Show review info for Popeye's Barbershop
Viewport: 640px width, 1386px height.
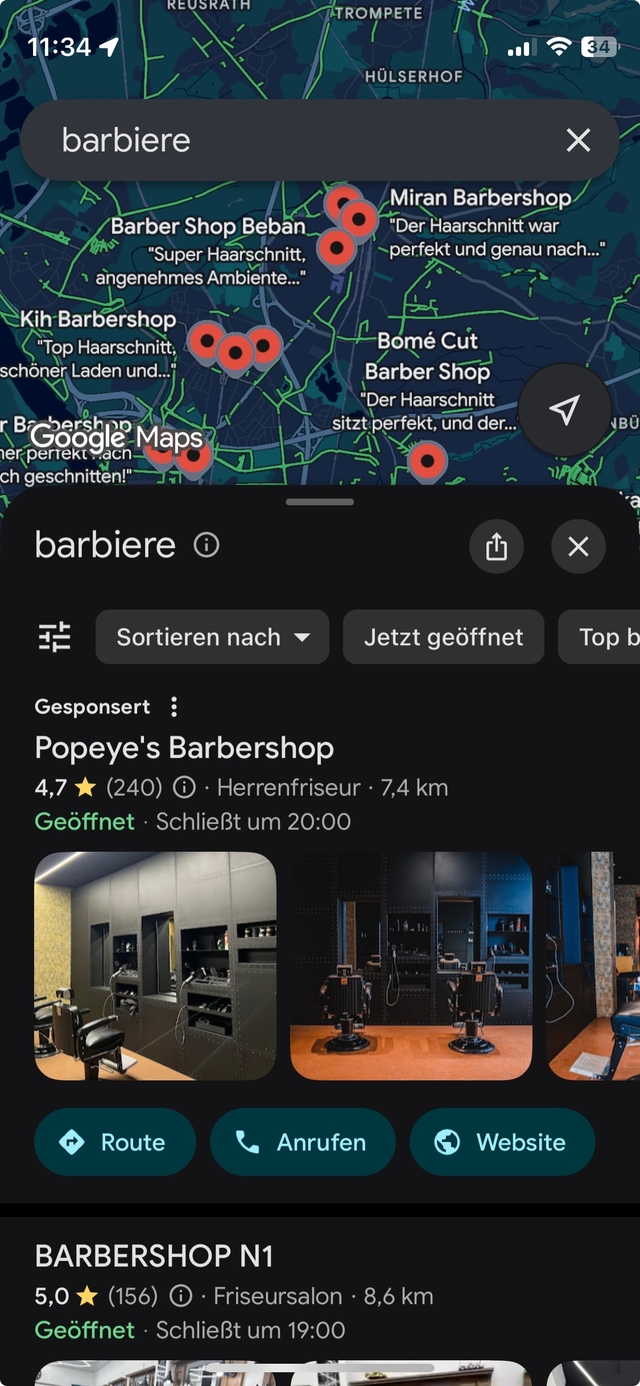pyautogui.click(x=184, y=788)
